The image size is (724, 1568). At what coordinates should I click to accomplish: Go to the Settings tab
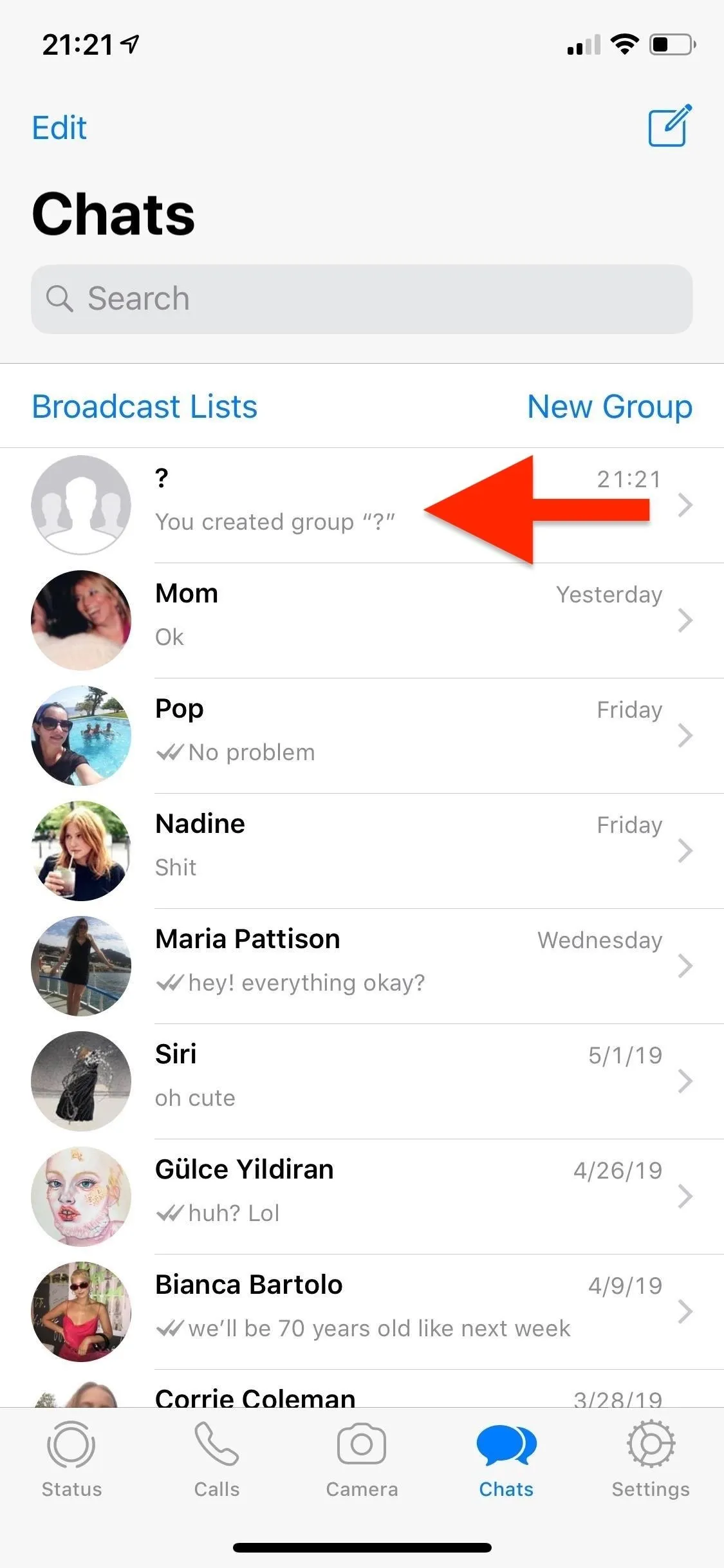pyautogui.click(x=651, y=1459)
